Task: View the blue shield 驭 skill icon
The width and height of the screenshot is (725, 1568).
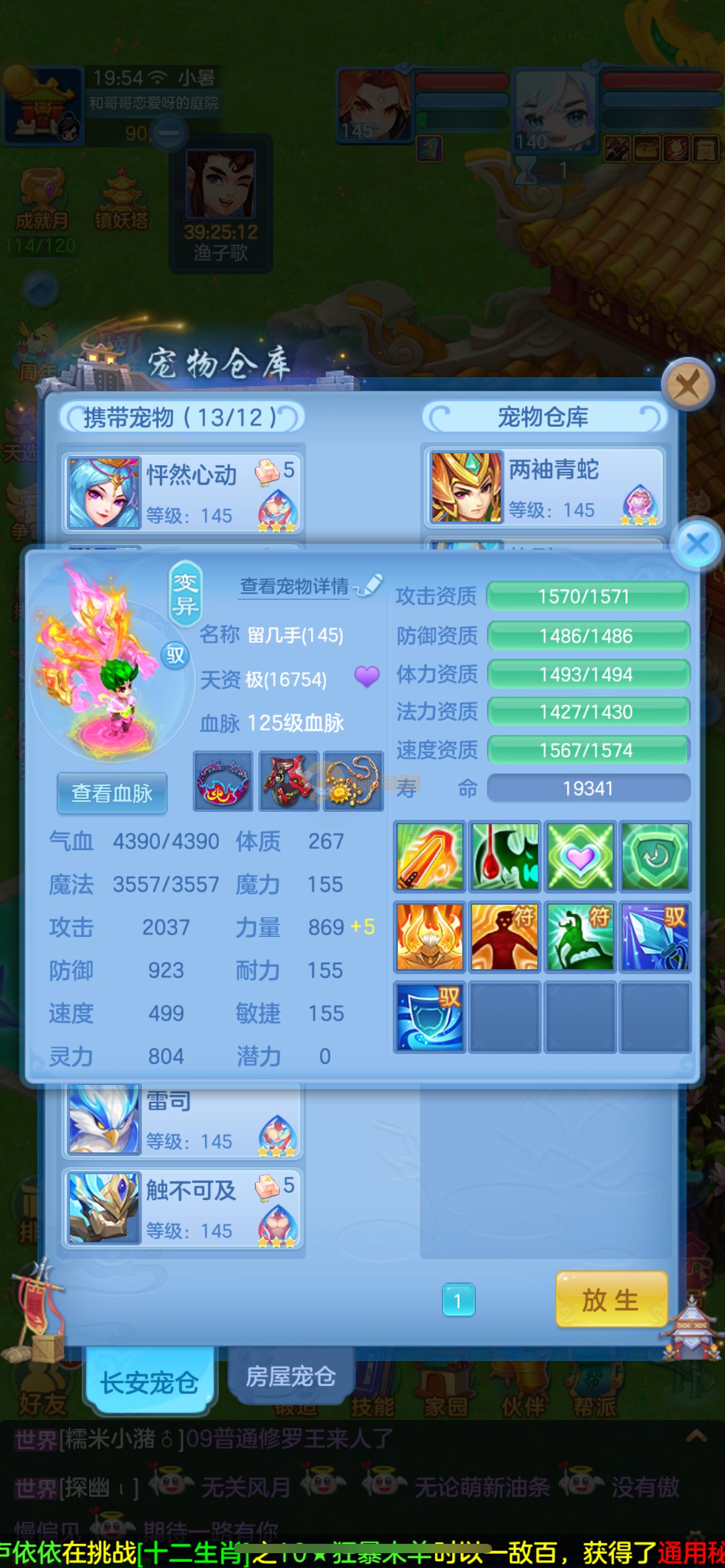Action: 429,1016
